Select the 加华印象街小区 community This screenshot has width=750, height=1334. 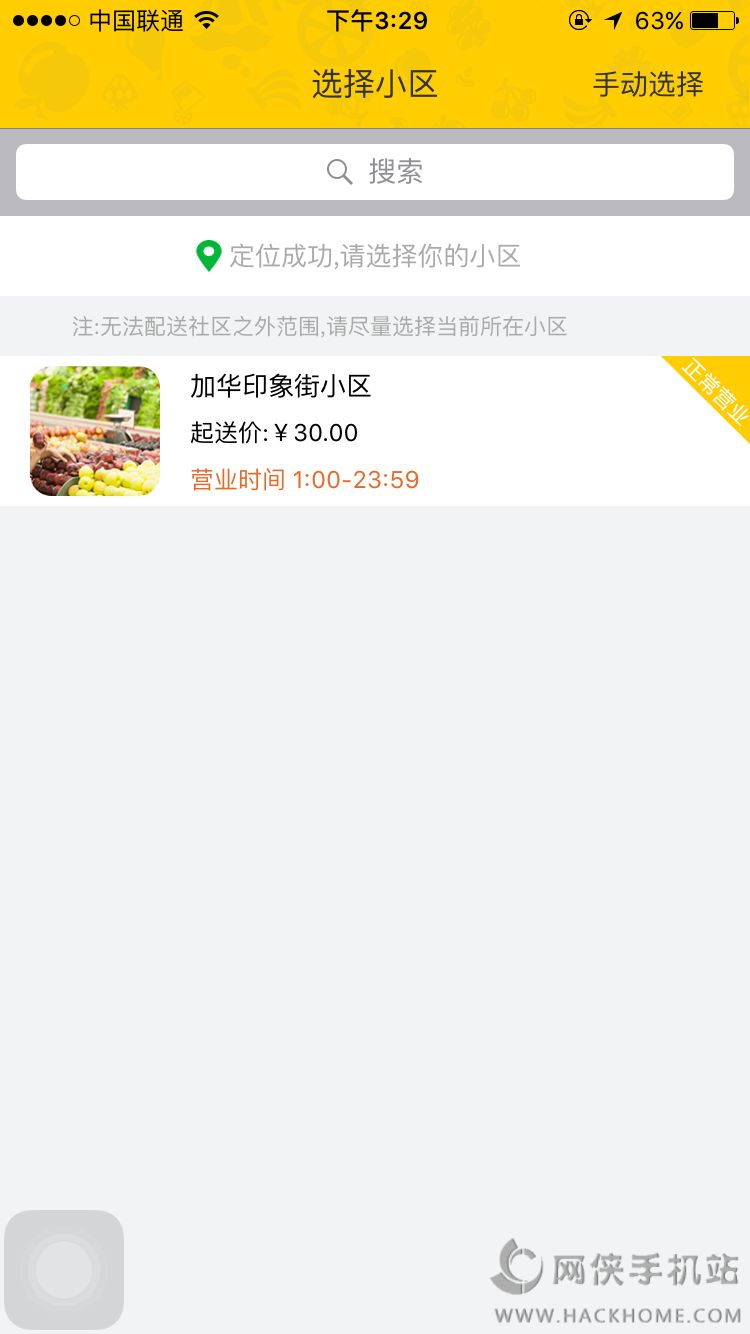(x=375, y=431)
